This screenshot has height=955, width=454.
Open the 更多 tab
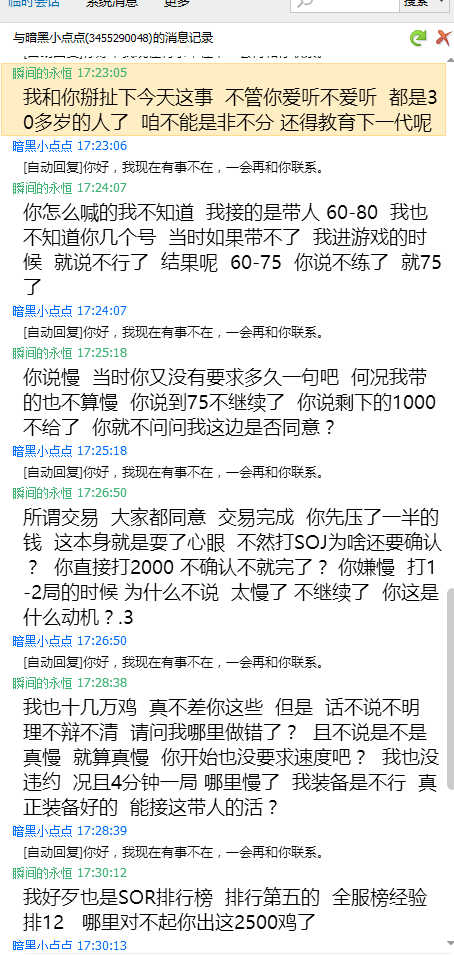click(177, 3)
